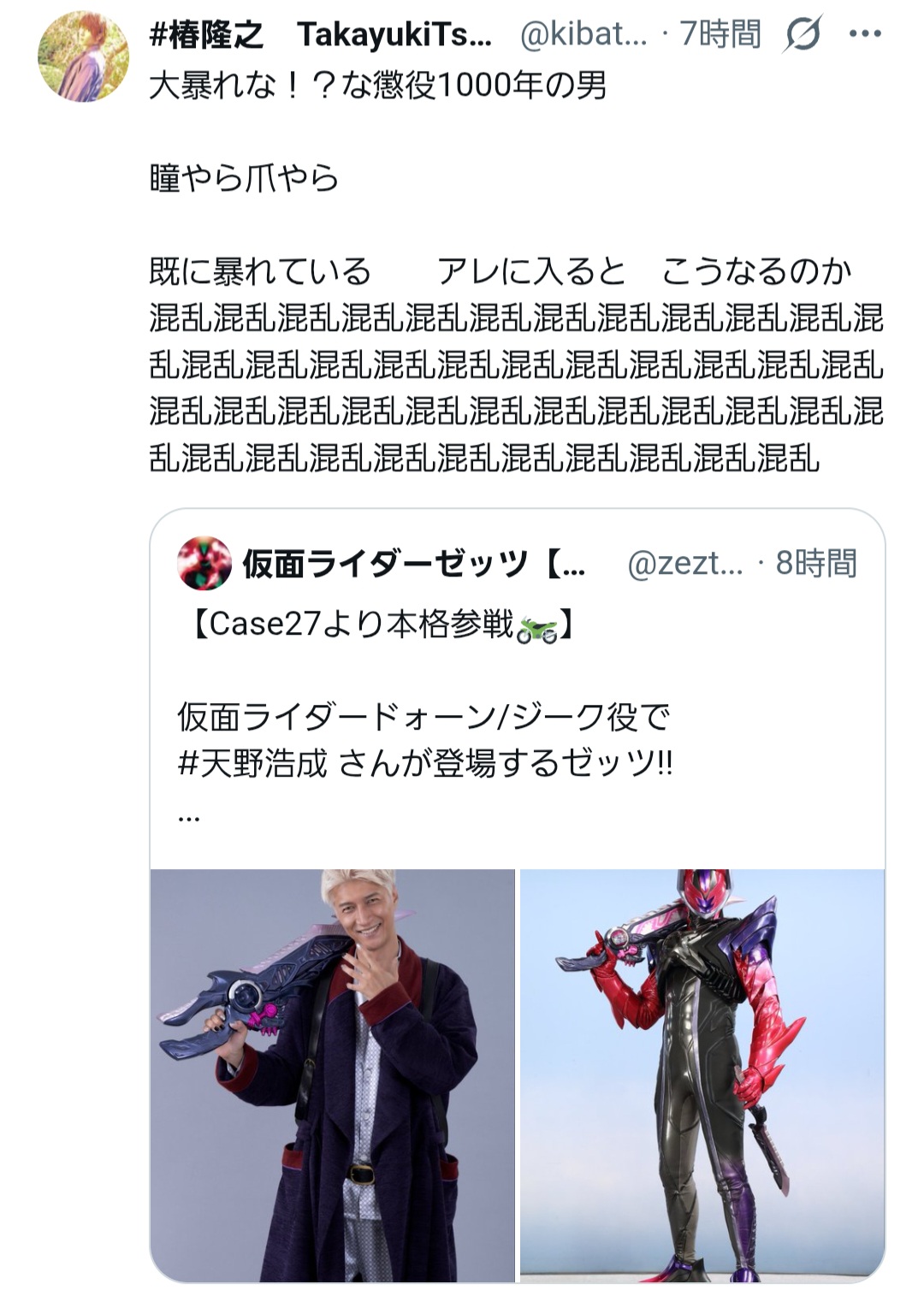924x1302 pixels.
Task: View the photo of the man in a robe
Action: [333, 1074]
